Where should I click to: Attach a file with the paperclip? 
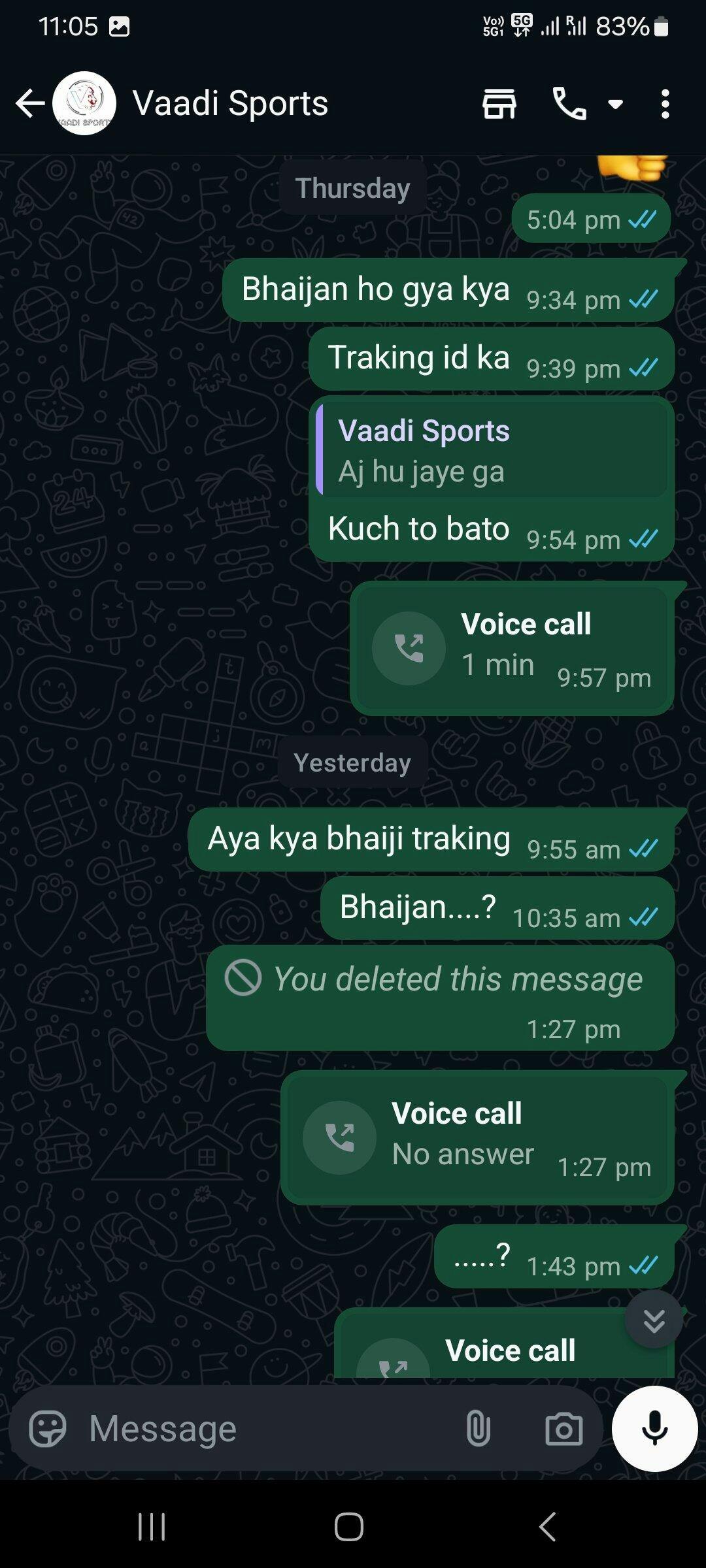(478, 1429)
